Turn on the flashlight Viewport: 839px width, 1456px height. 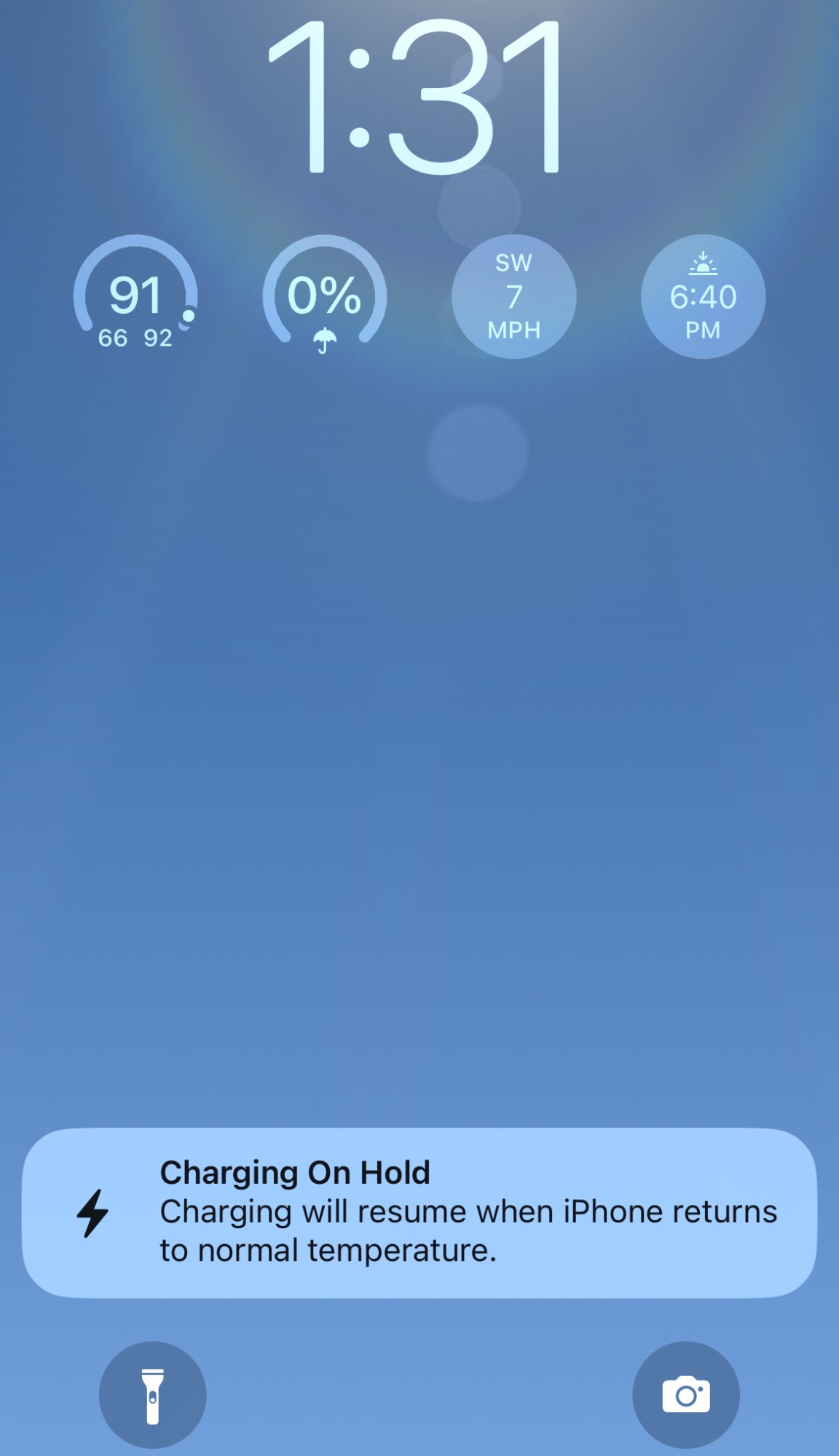tap(152, 1395)
